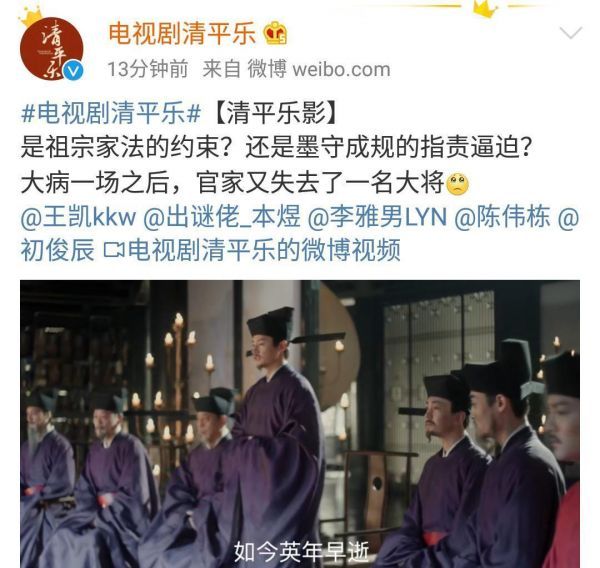Open the 电视剧清平乐 account name
Viewport: 600px width, 568px height.
tap(186, 33)
